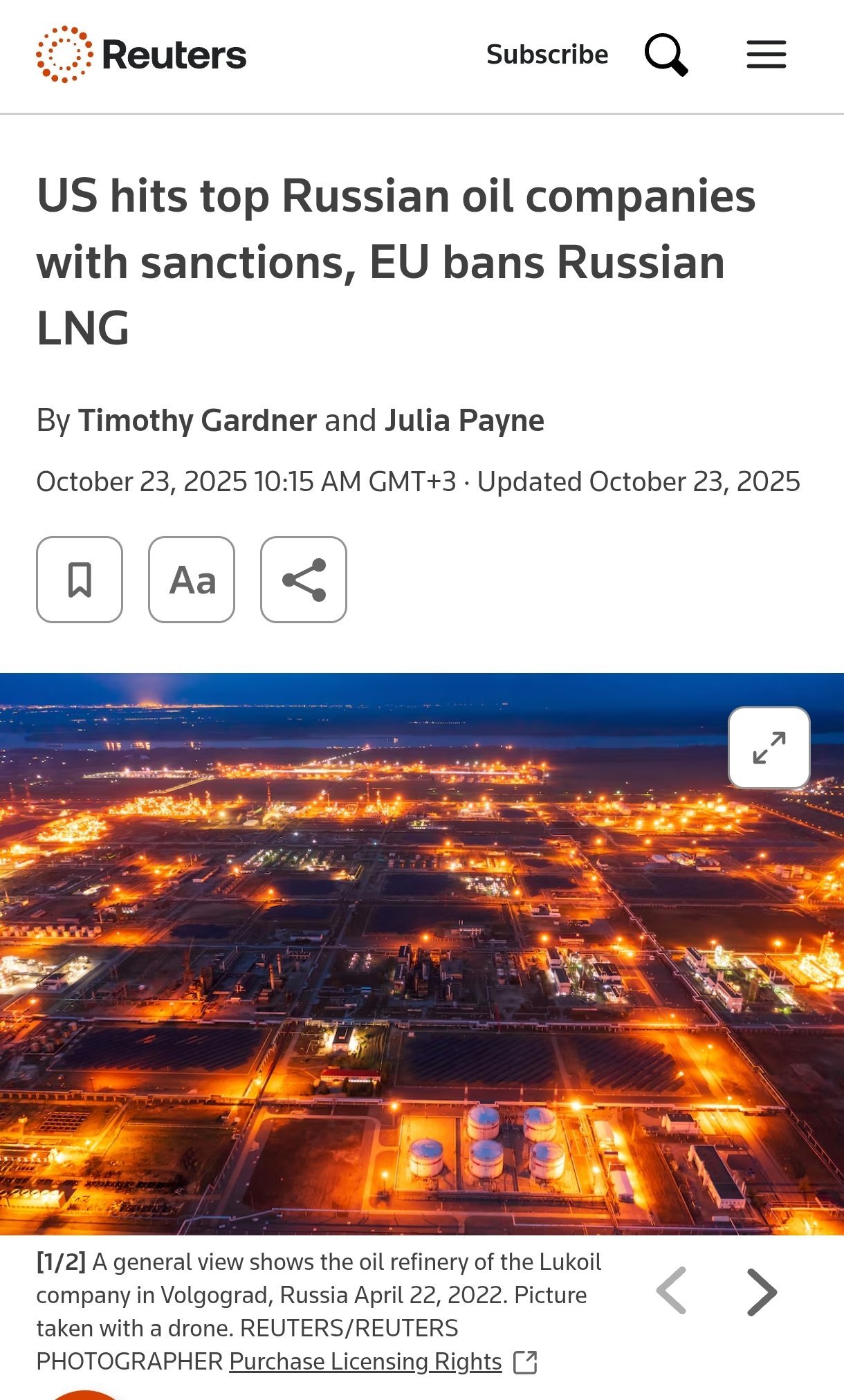View author Julia Payne's profile
This screenshot has width=844, height=1400.
(x=464, y=421)
